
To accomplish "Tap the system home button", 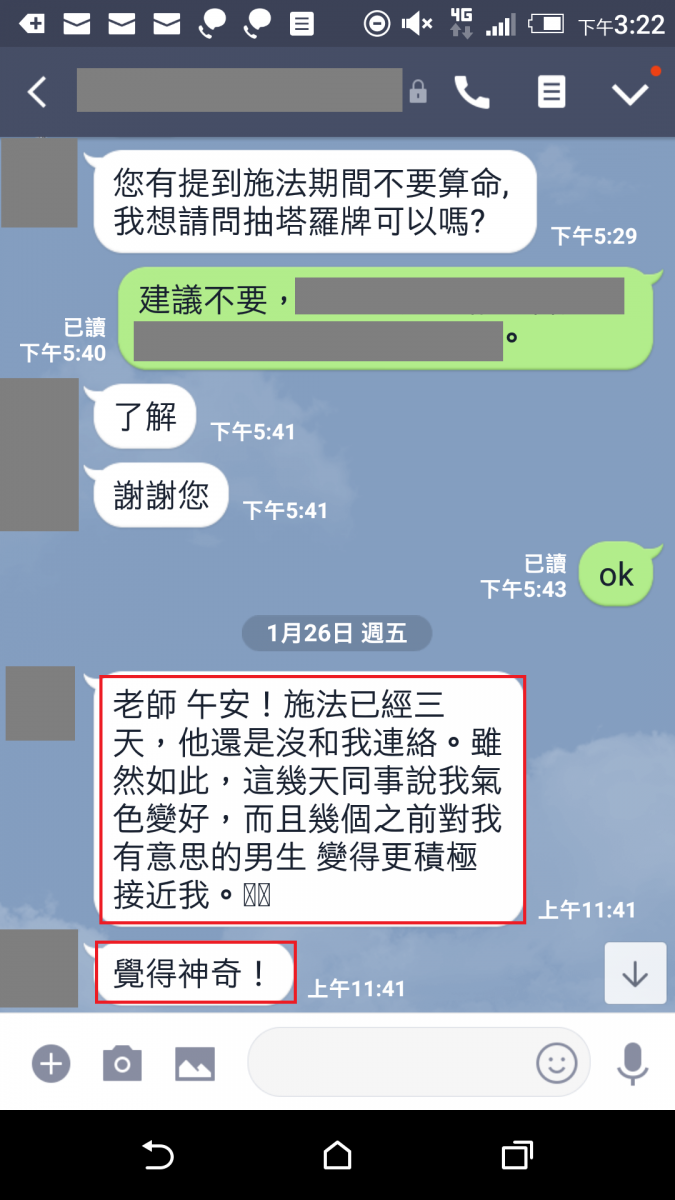I will point(337,1156).
